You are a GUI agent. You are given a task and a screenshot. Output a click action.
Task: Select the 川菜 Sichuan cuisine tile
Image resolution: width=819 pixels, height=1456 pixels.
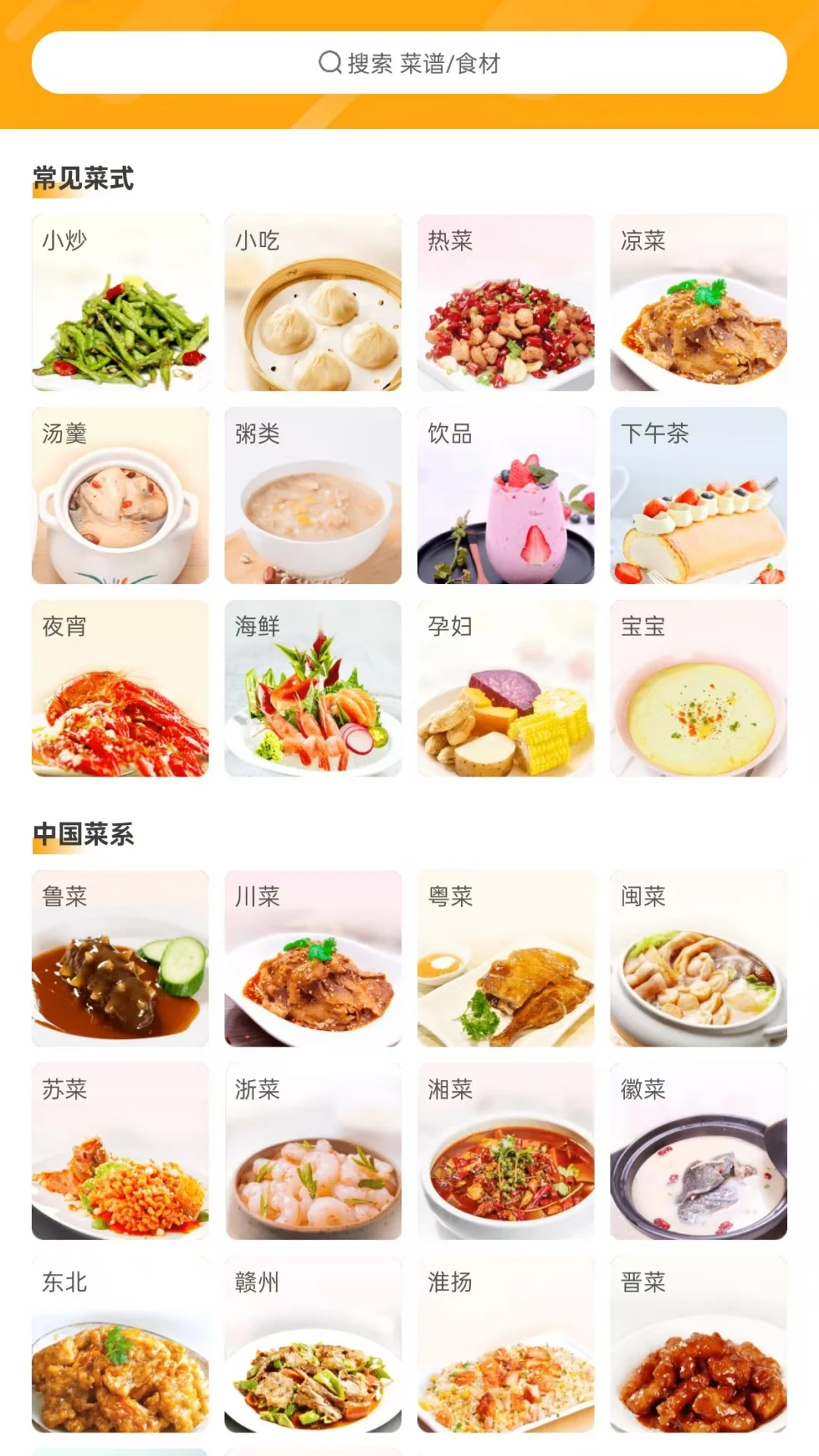point(312,960)
